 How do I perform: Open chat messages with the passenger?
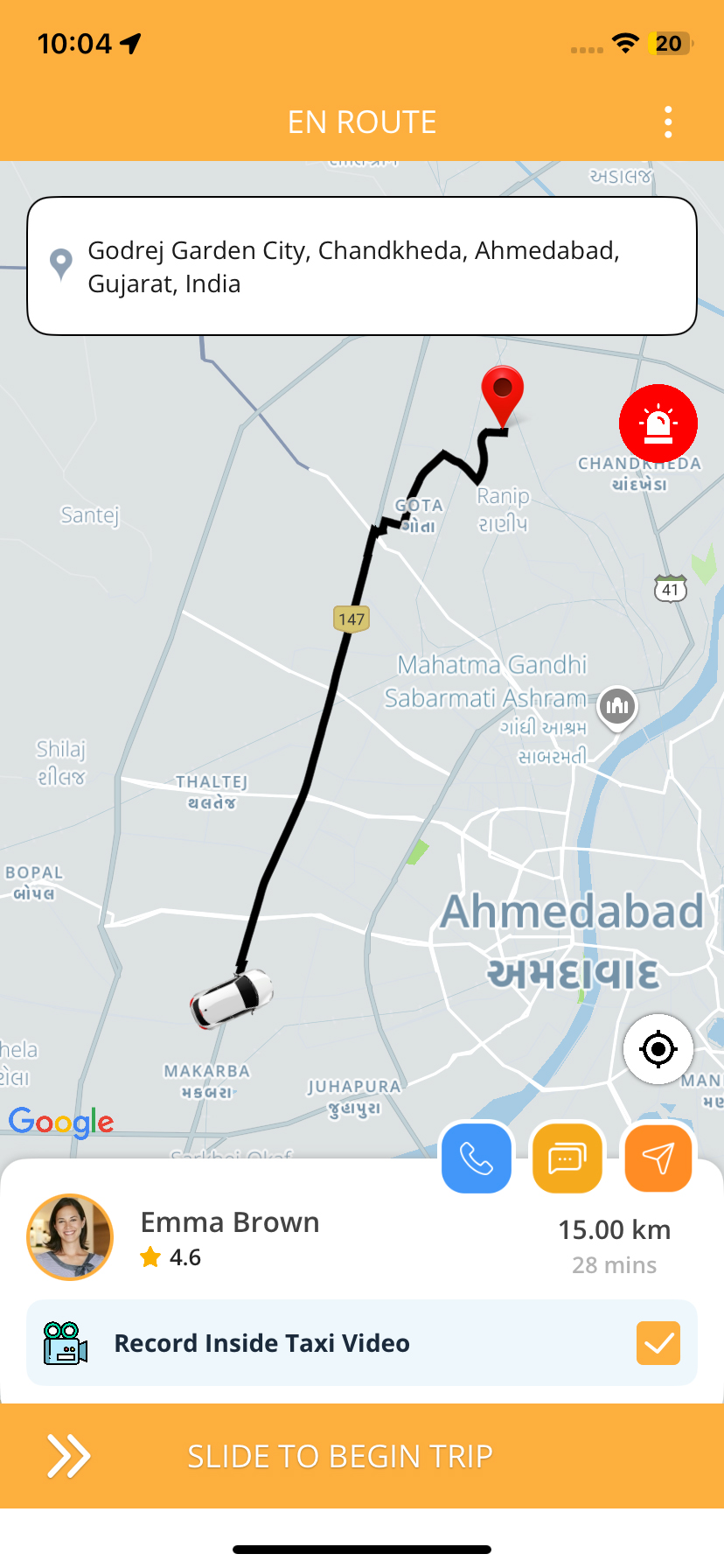567,1158
